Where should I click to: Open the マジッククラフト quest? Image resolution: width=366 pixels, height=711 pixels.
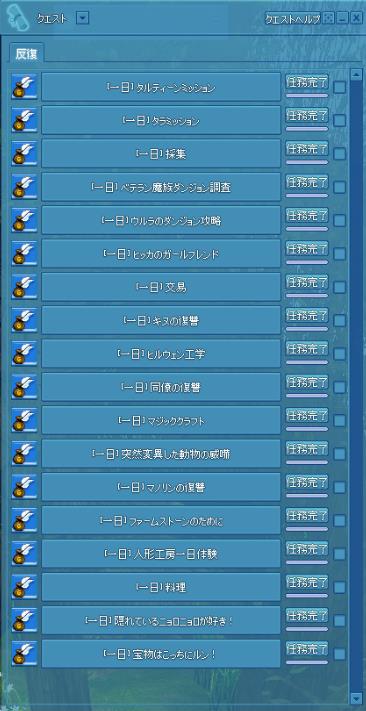(161, 420)
